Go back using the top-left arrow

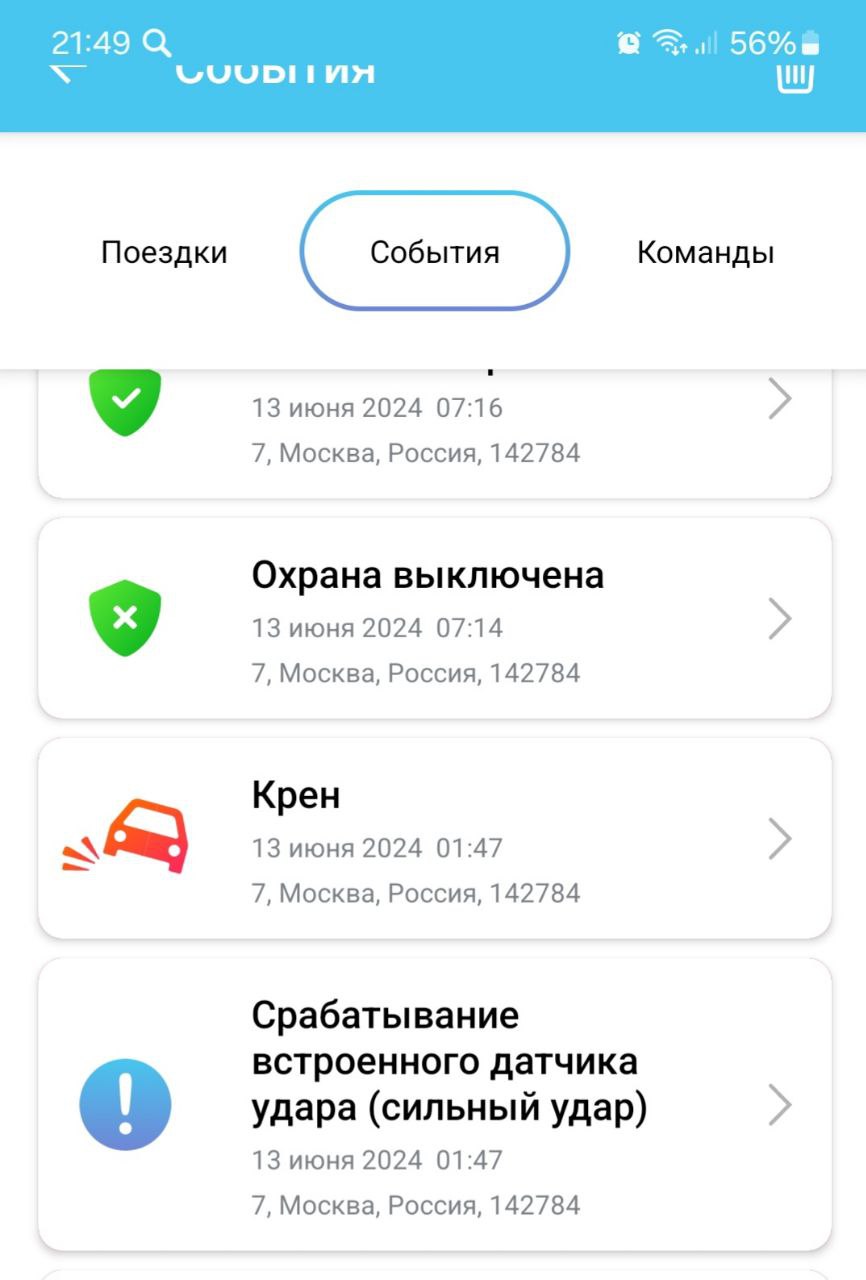click(66, 73)
